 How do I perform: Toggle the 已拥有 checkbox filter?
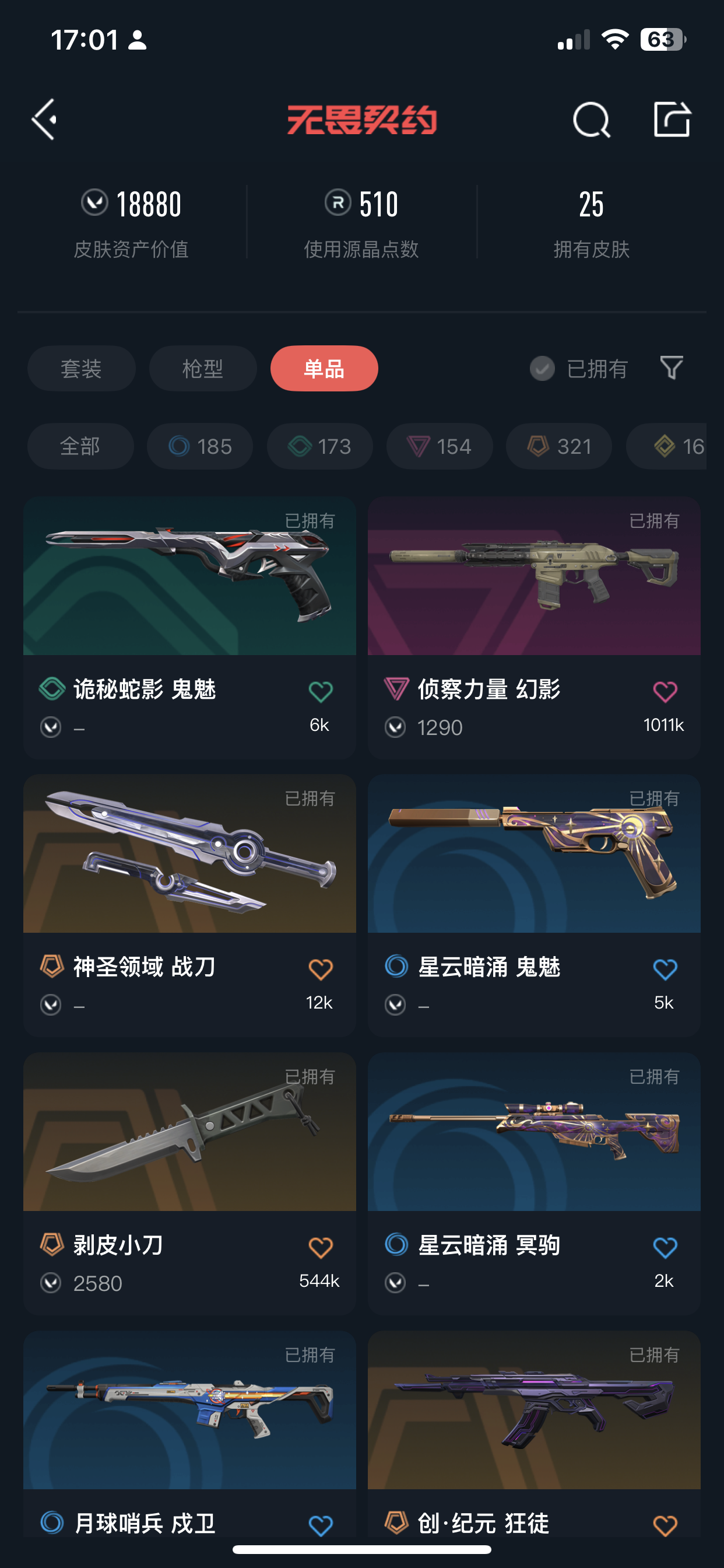tap(542, 368)
